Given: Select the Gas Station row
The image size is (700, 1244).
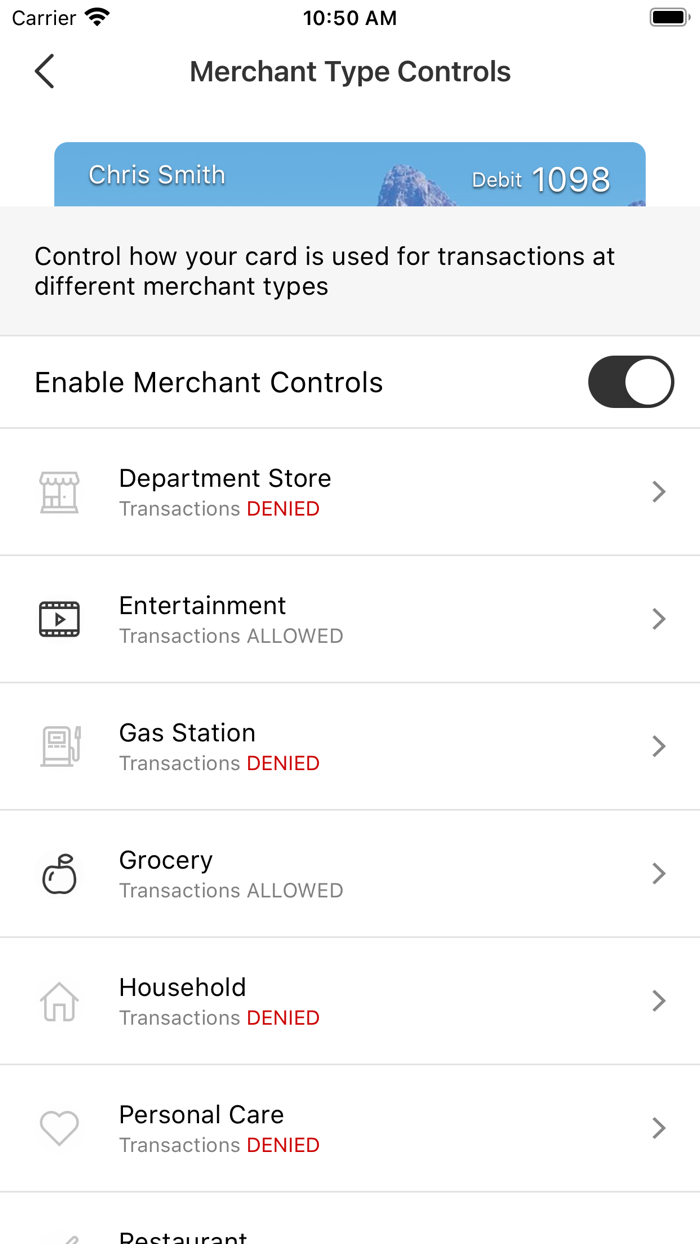Looking at the screenshot, I should [x=350, y=746].
